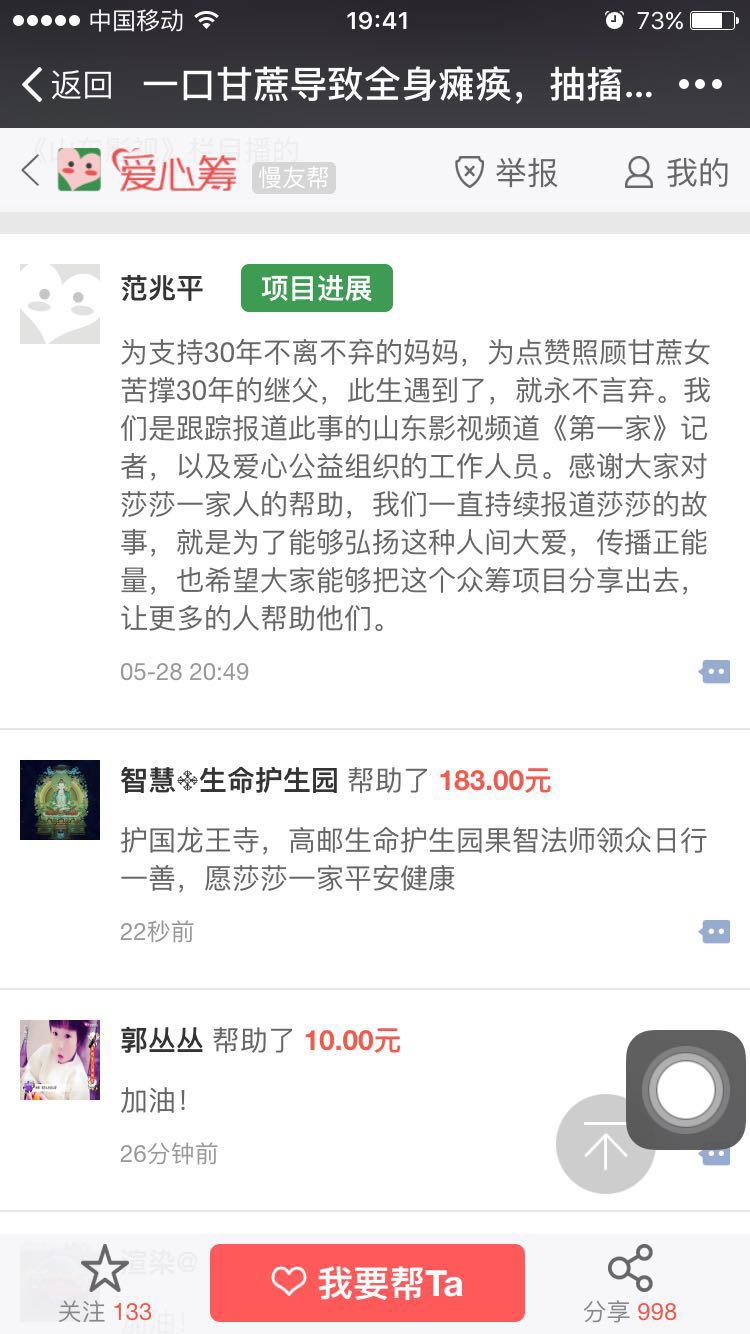Follow this project with 关注 star
Screen dimensions: 750x1334
[x=104, y=1283]
